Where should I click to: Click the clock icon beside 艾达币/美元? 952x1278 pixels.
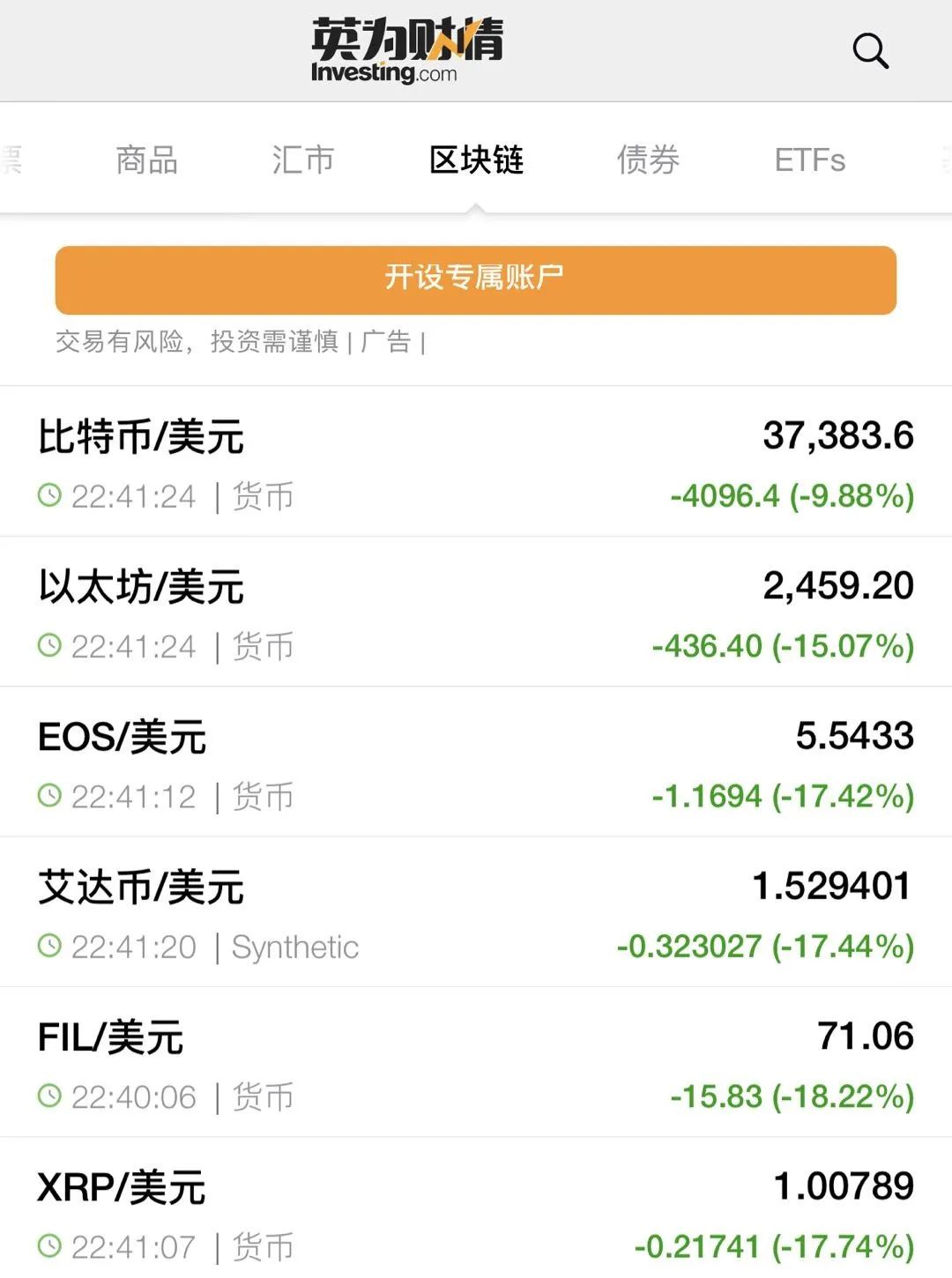coord(51,947)
